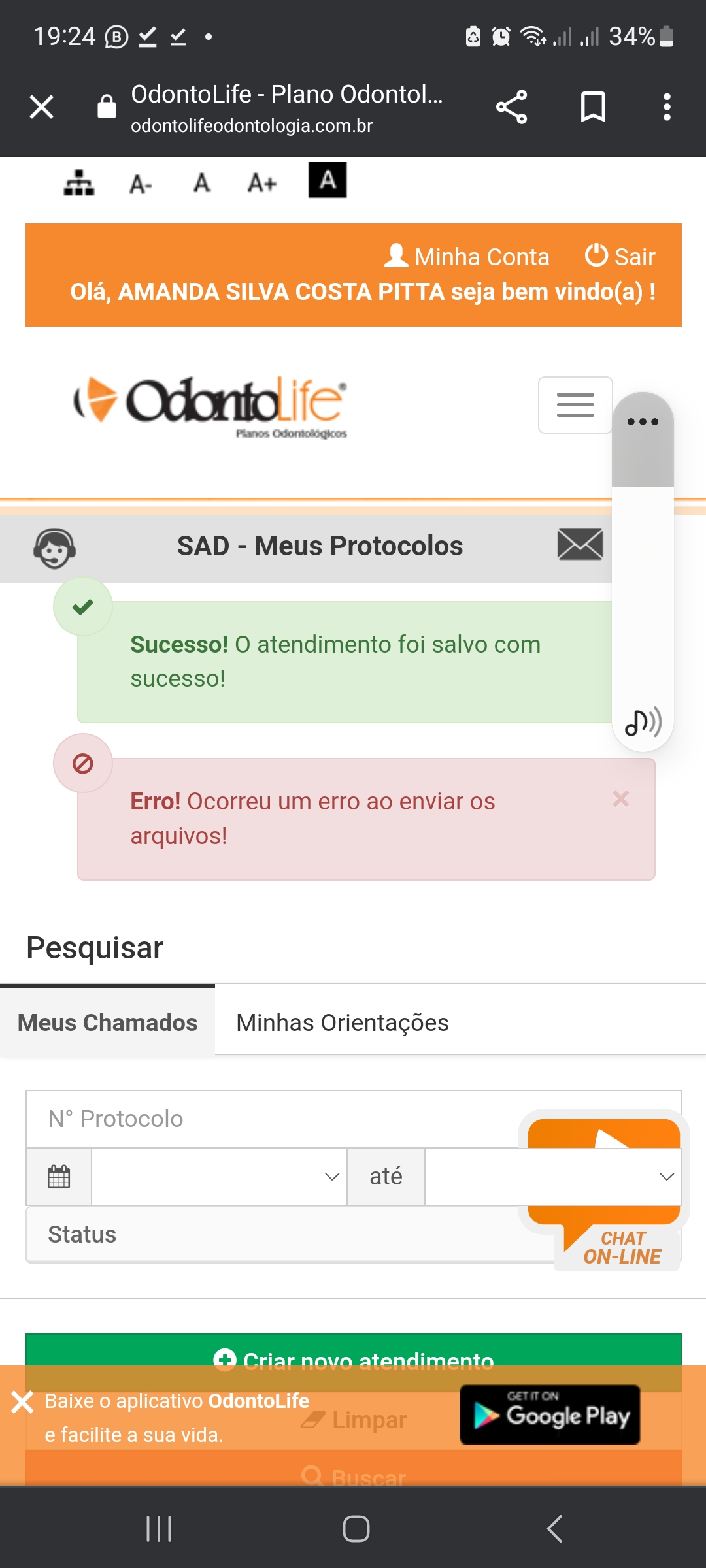Open the envelope messages icon
The height and width of the screenshot is (1568, 706).
tap(580, 544)
